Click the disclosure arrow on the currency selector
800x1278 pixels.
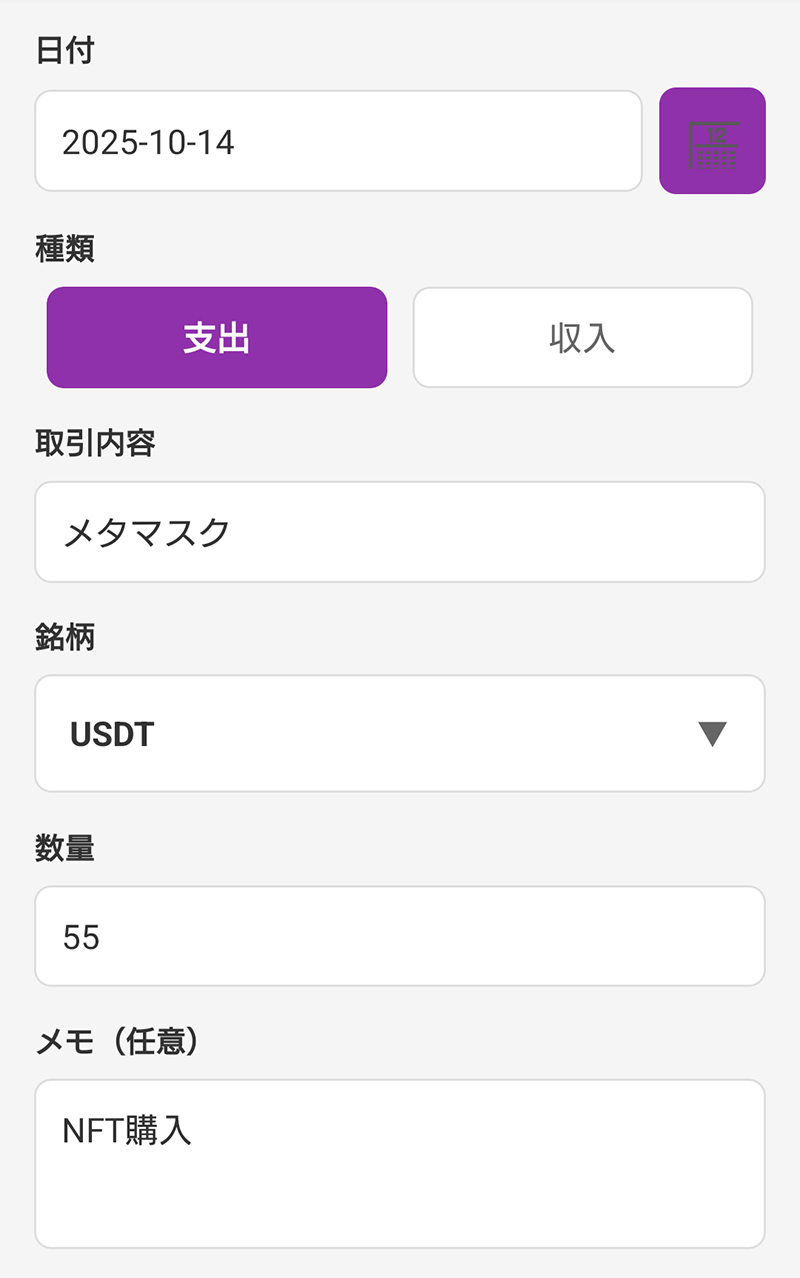coord(711,733)
